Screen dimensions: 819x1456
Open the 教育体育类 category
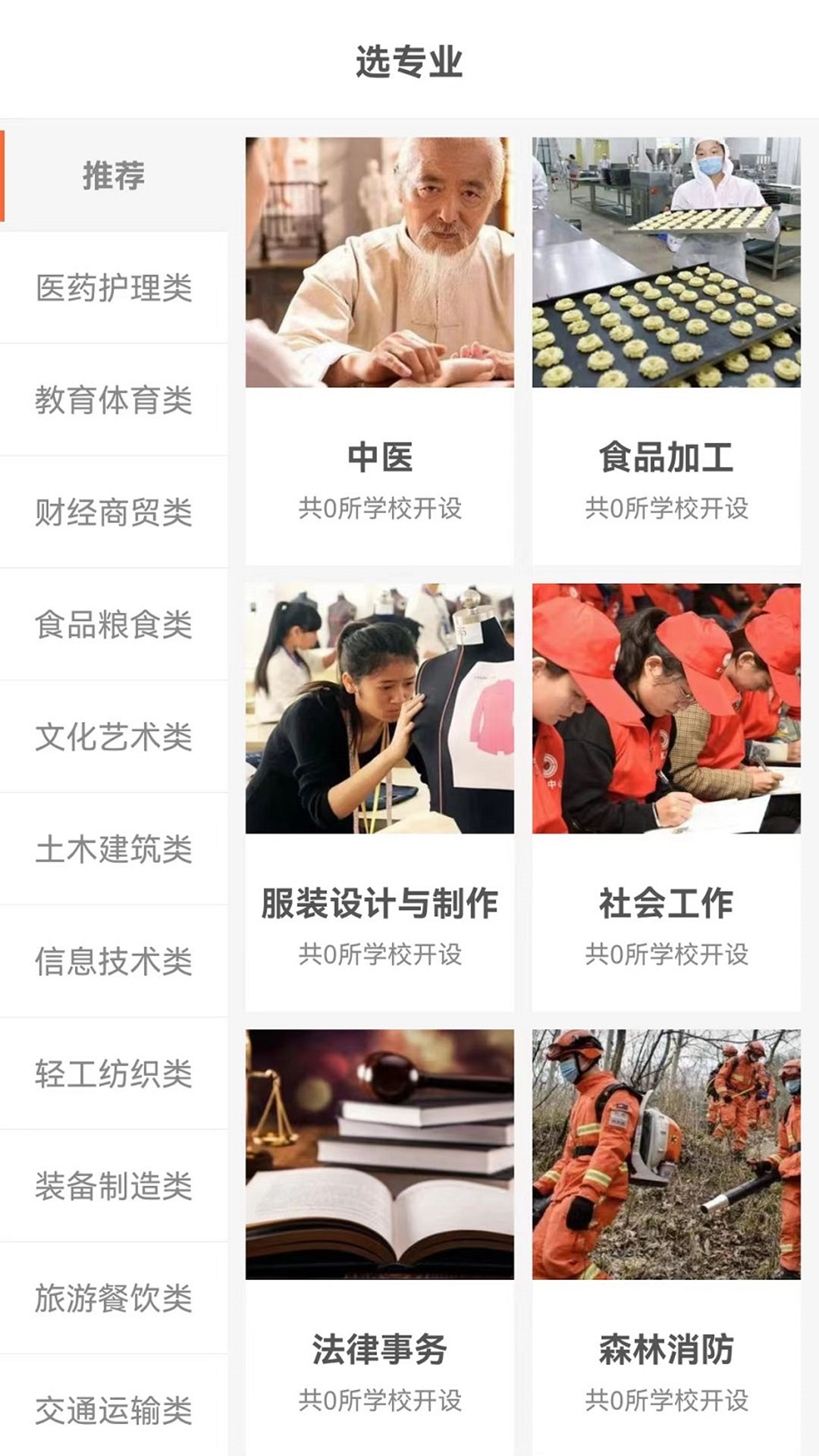coord(114,400)
